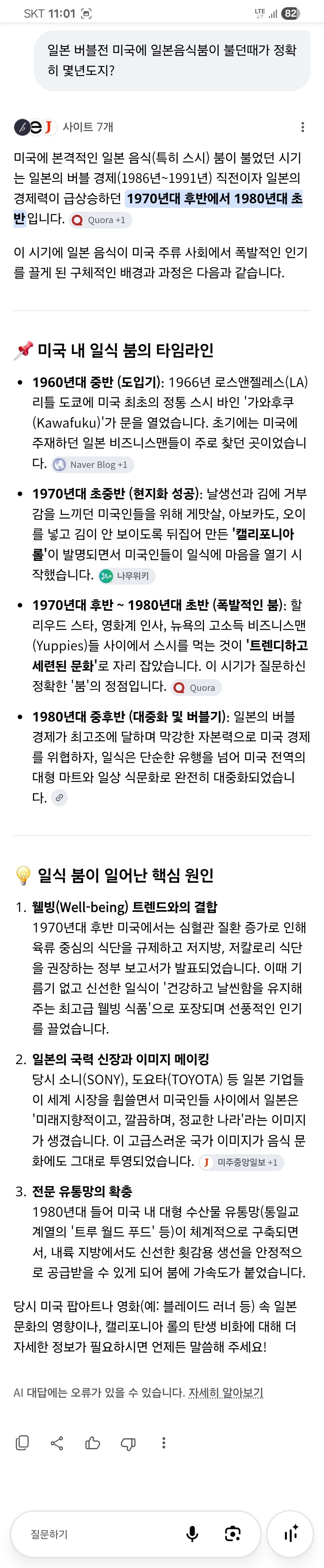Give the answer a thumbs up
Image resolution: width=324 pixels, height=1568 pixels.
pyautogui.click(x=92, y=1442)
